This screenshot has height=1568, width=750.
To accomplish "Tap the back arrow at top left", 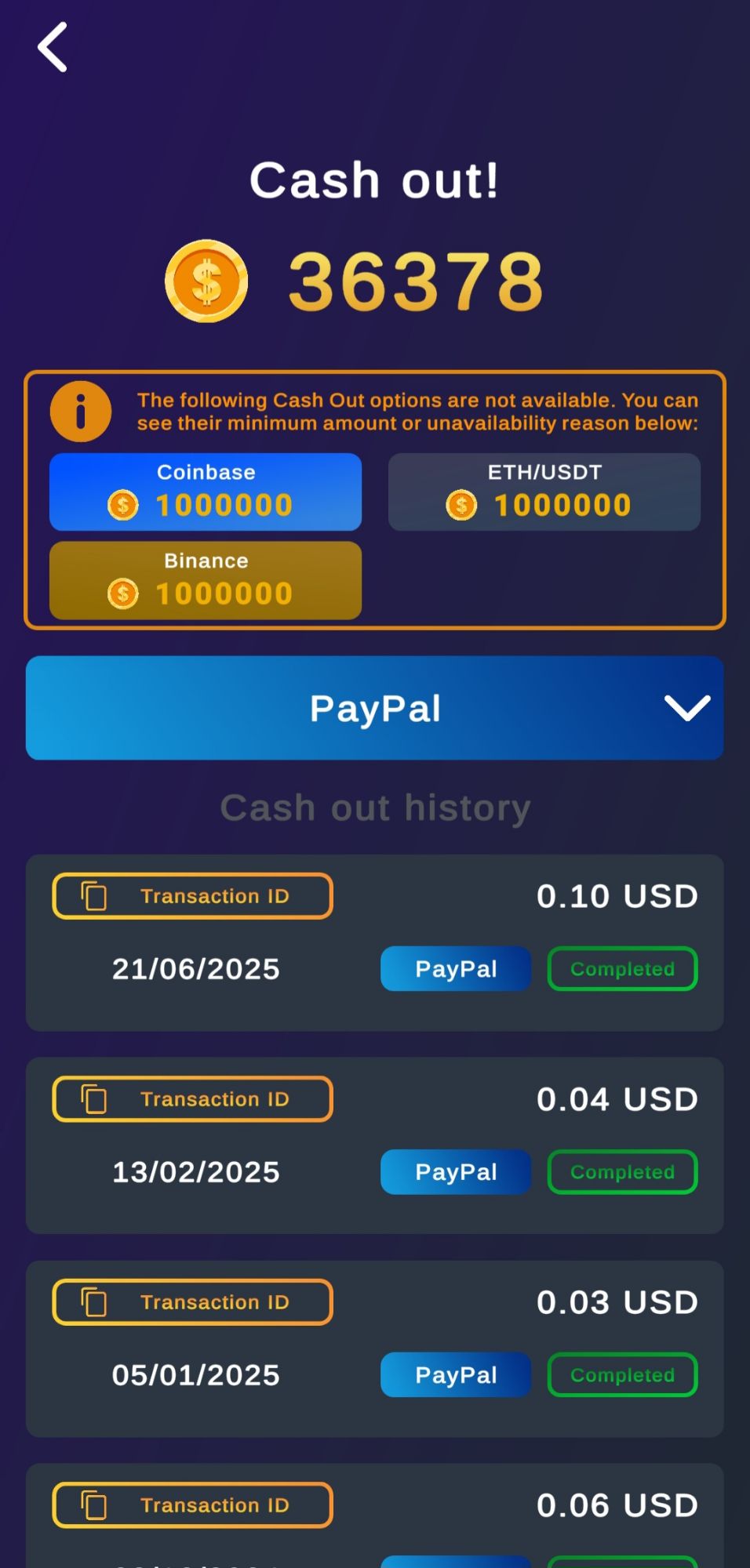I will 52,47.
